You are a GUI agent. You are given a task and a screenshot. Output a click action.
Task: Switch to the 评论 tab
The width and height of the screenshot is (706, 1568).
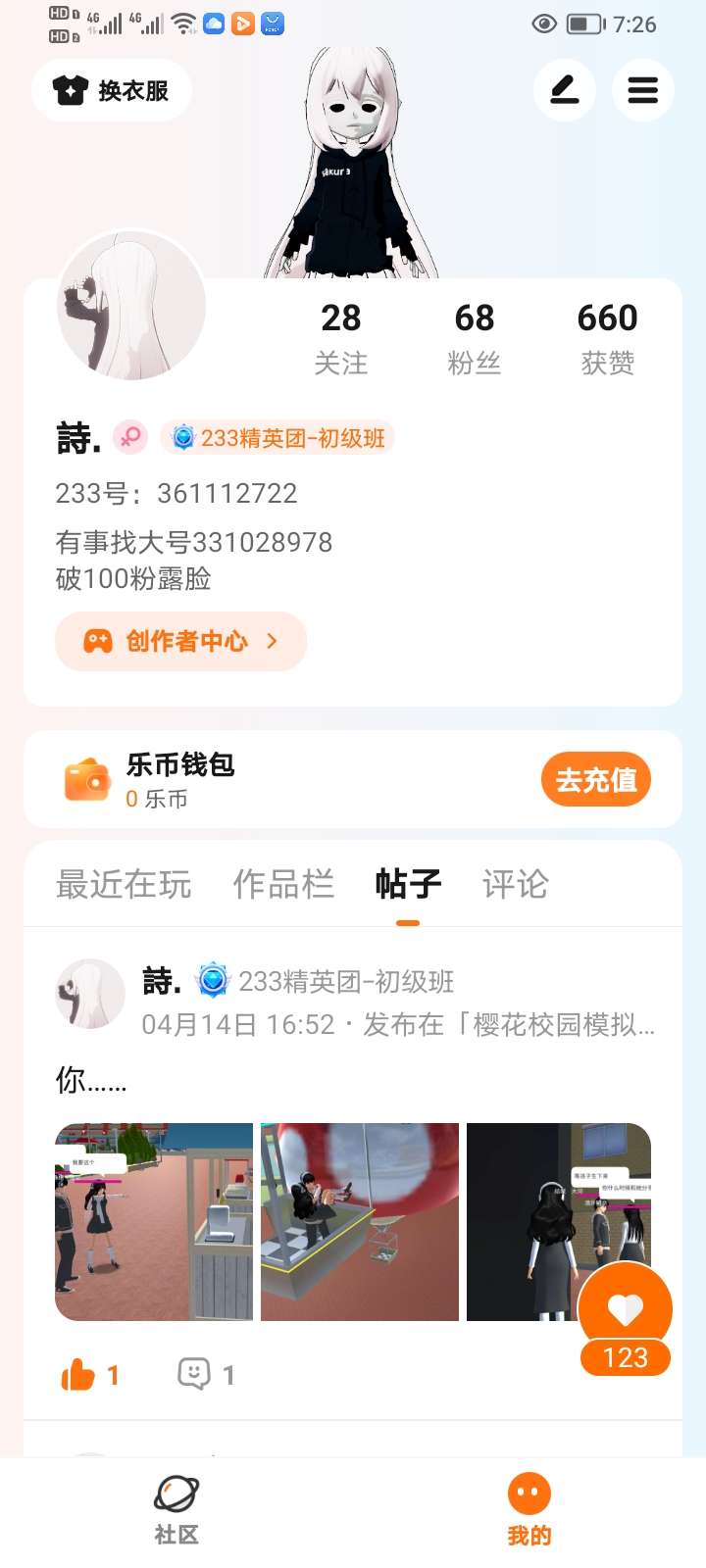(516, 884)
